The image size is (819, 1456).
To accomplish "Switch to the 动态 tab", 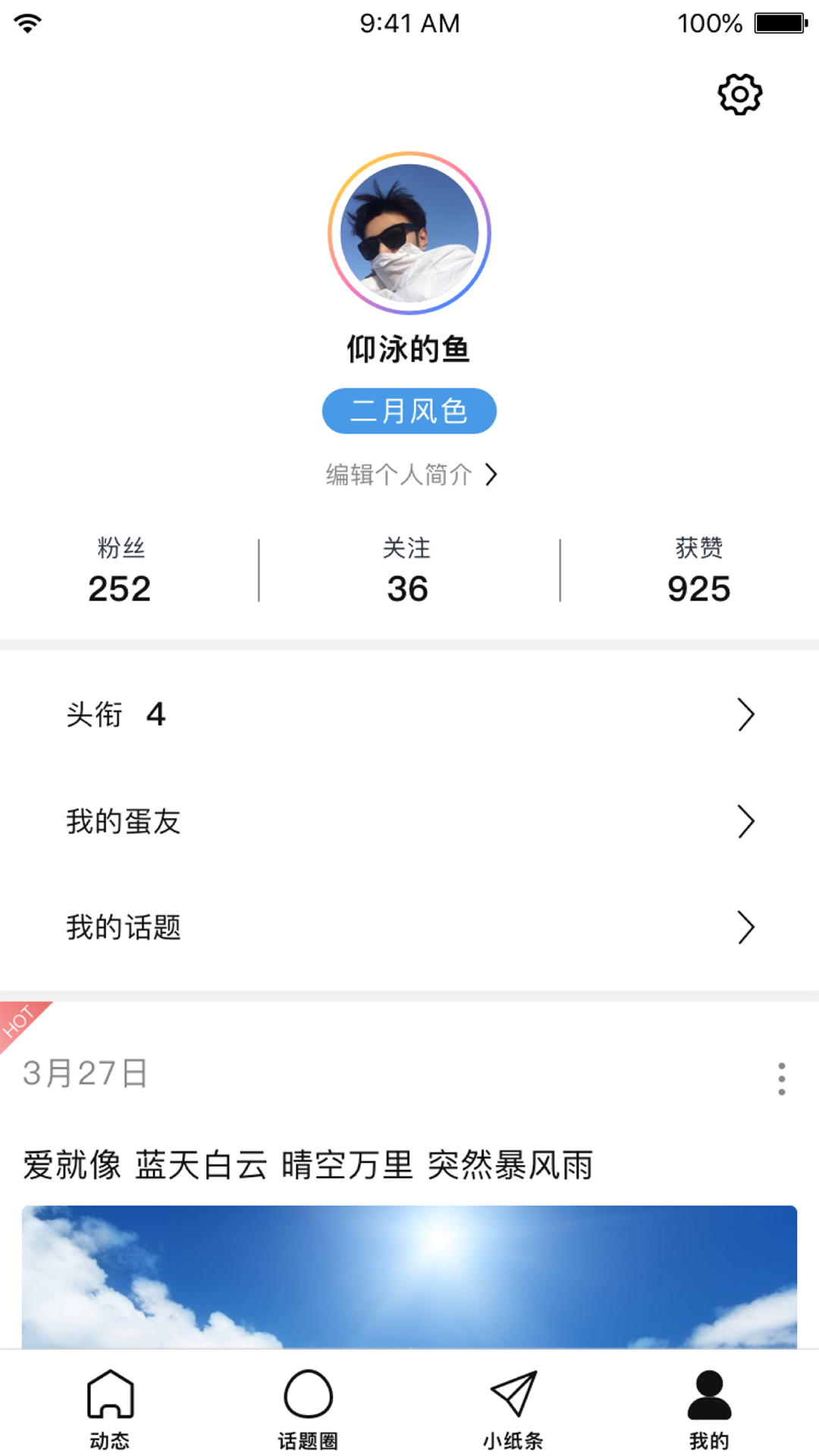I will (x=110, y=1408).
